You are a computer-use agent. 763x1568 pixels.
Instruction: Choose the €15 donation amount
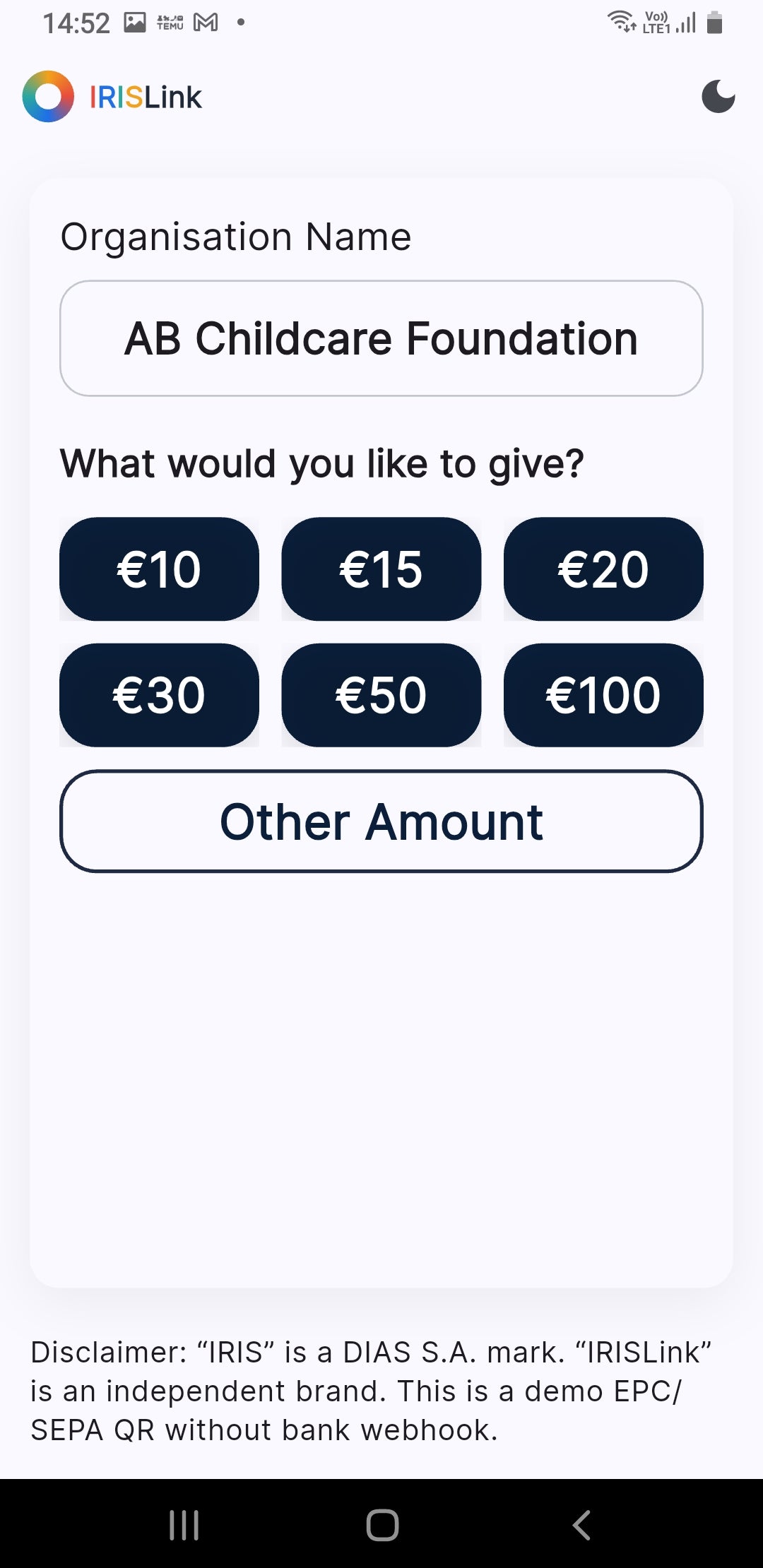[x=381, y=569]
